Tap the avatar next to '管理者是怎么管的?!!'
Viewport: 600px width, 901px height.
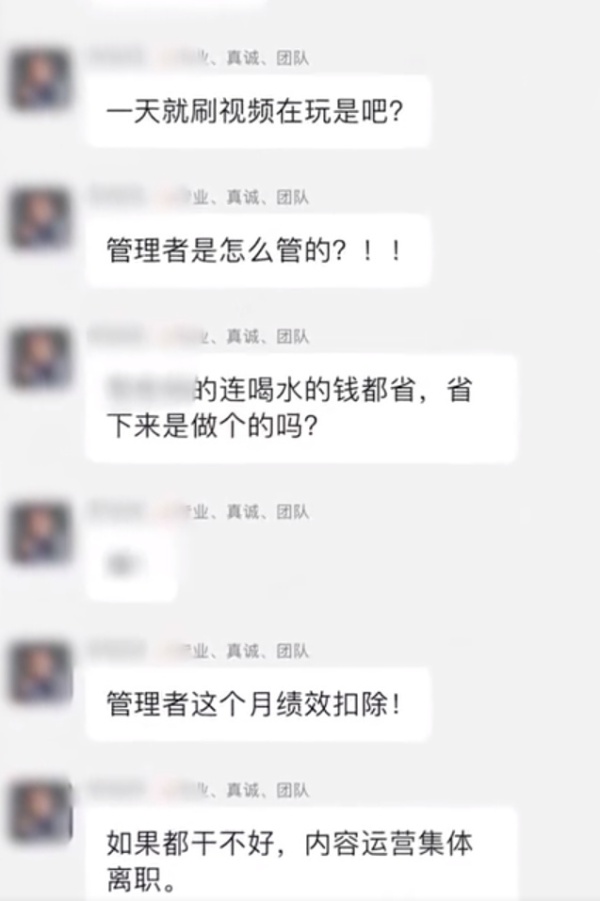(41, 217)
